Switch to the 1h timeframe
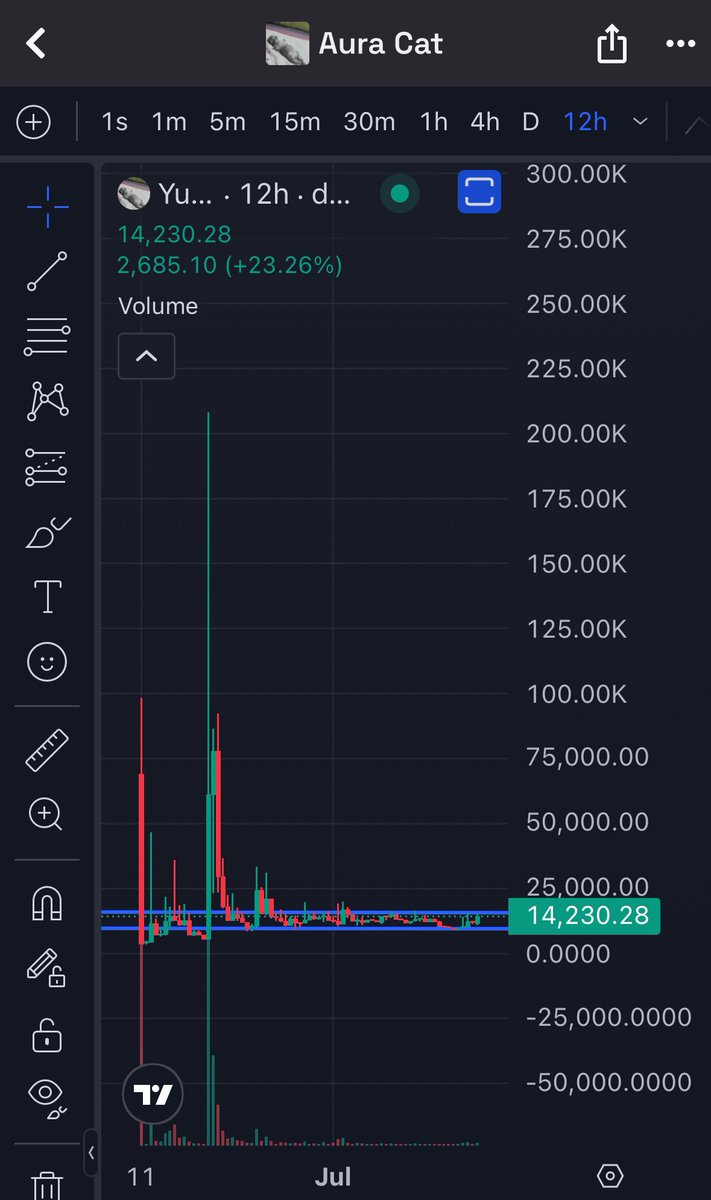This screenshot has width=711, height=1200. pos(434,122)
